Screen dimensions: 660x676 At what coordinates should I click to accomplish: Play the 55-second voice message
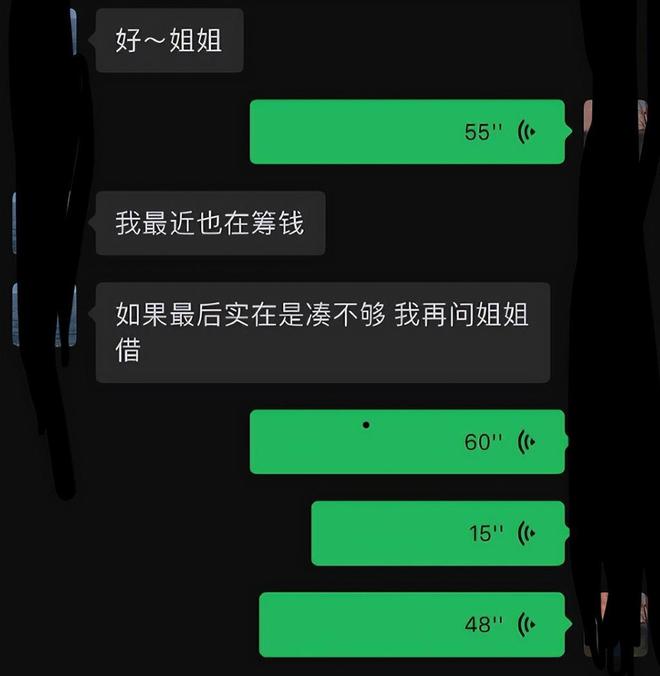(407, 132)
